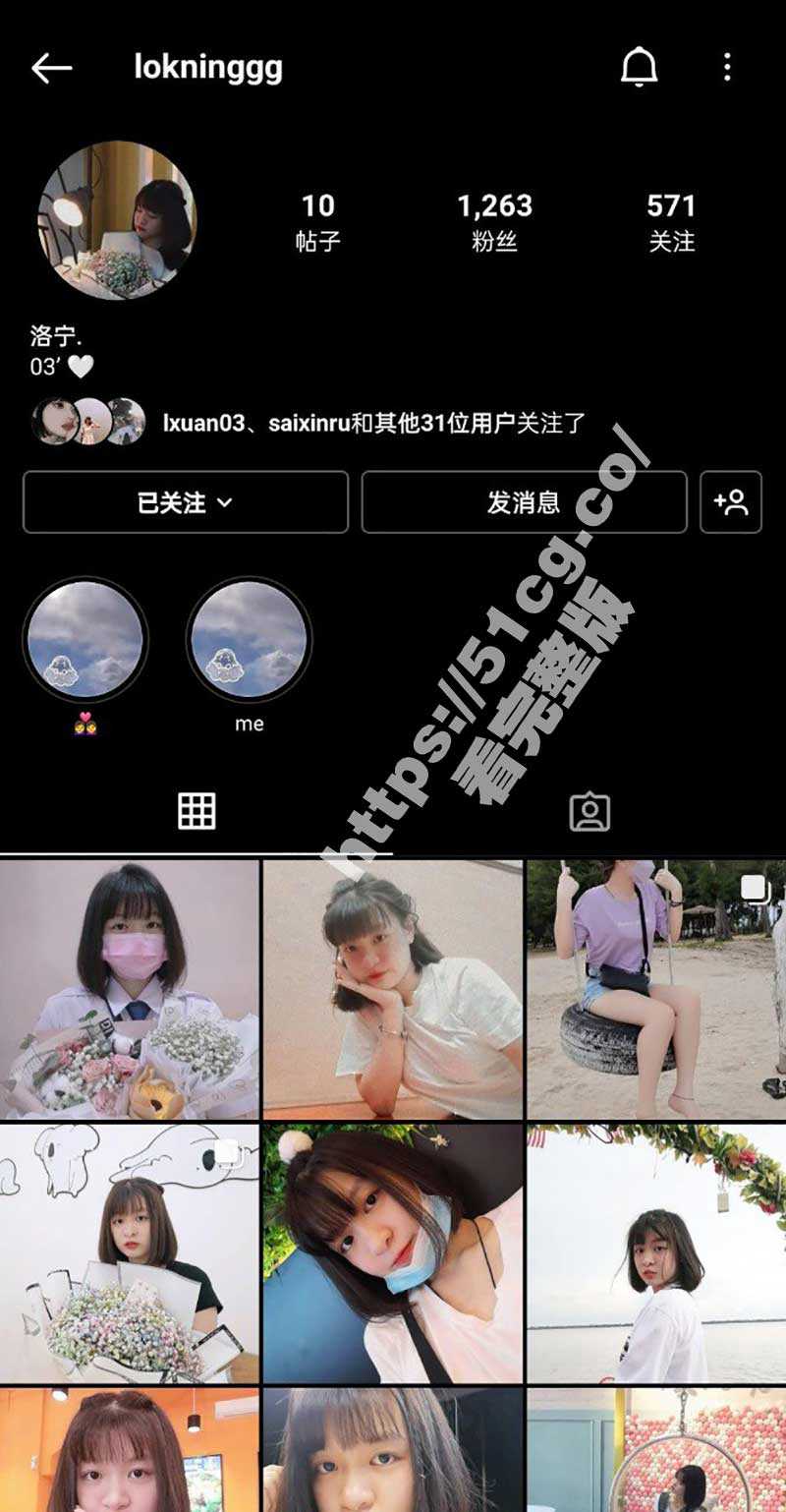View the profile picture

coord(117,220)
